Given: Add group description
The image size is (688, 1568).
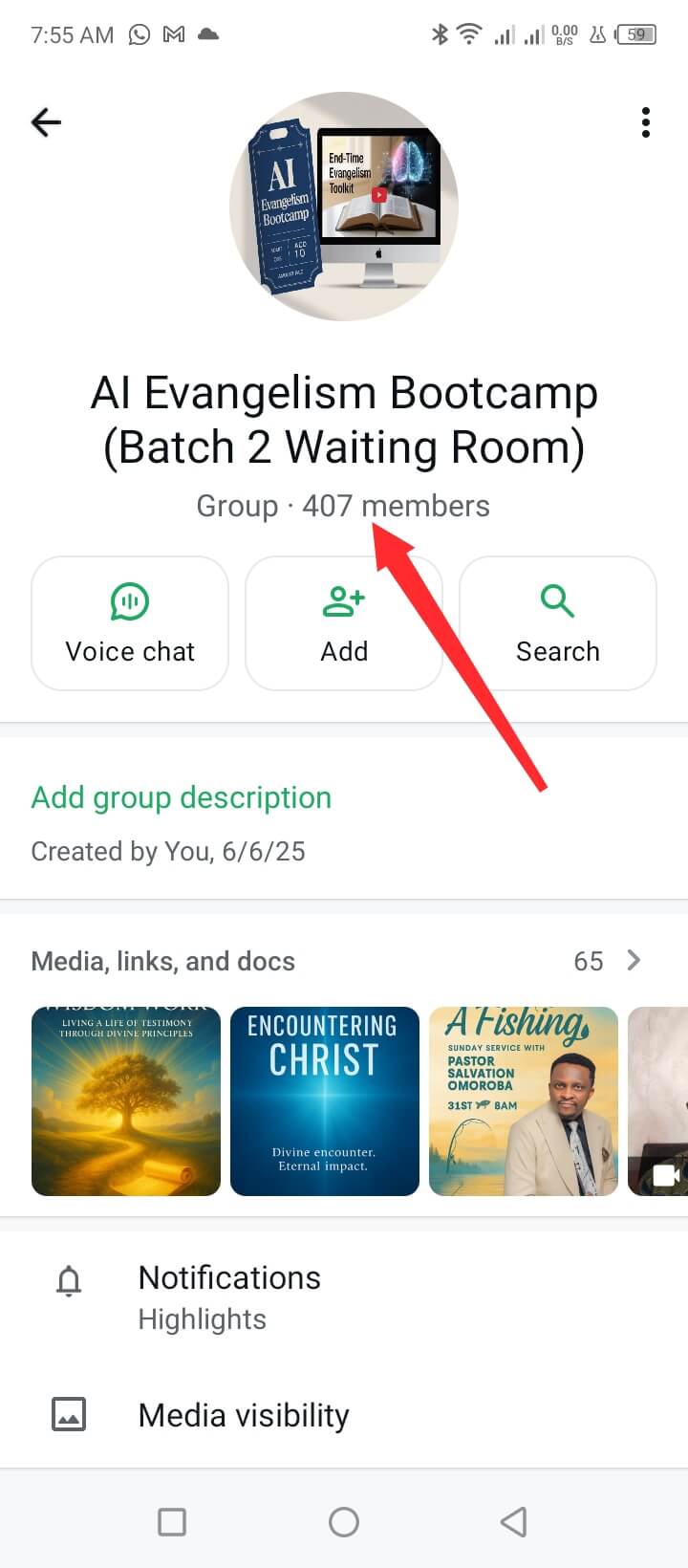Looking at the screenshot, I should point(182,797).
